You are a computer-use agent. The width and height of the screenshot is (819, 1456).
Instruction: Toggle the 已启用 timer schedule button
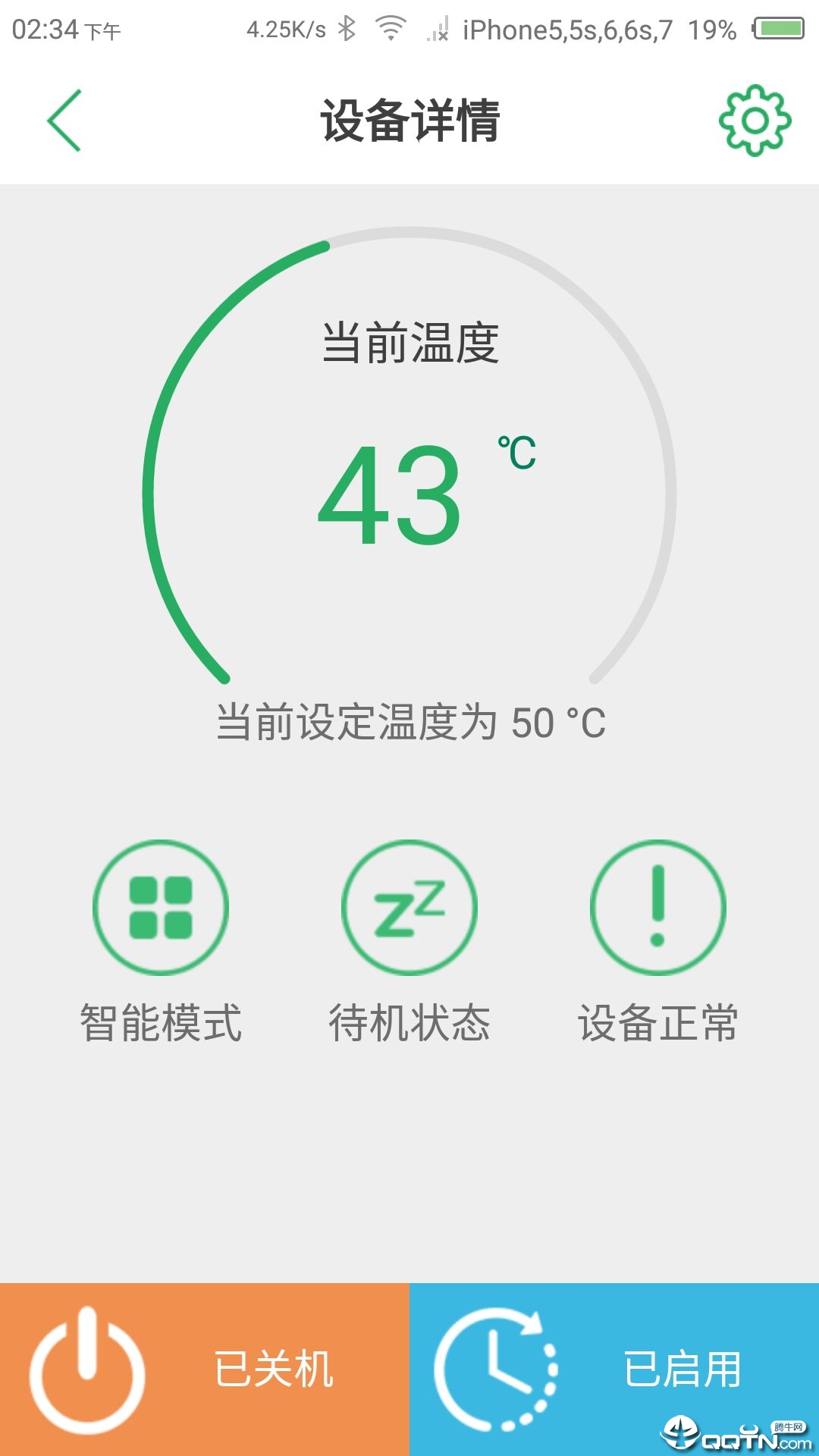[614, 1370]
